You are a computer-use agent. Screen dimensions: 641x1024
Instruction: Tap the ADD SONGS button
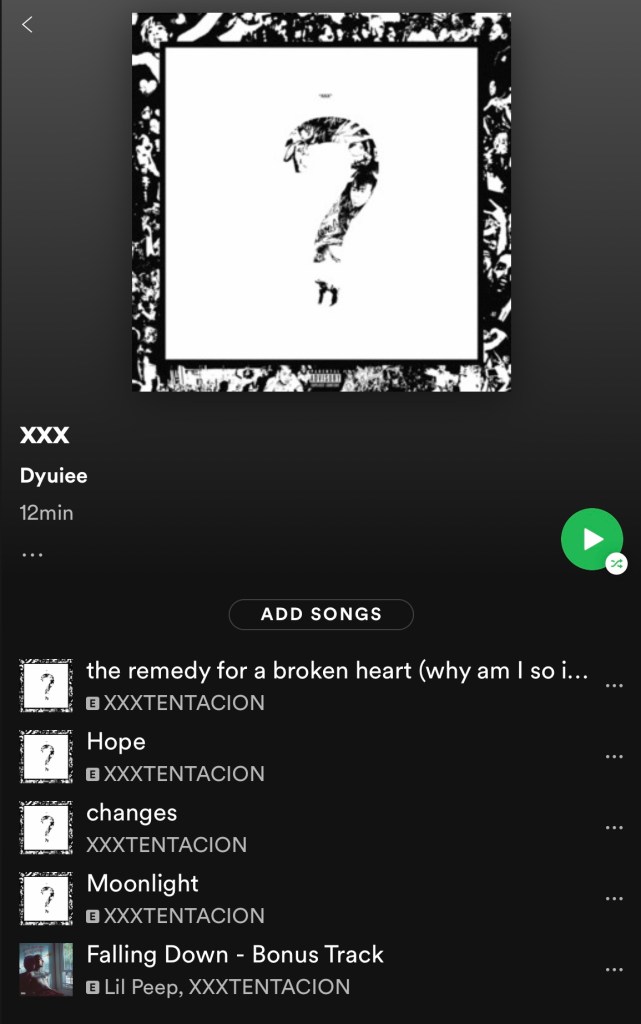point(321,614)
